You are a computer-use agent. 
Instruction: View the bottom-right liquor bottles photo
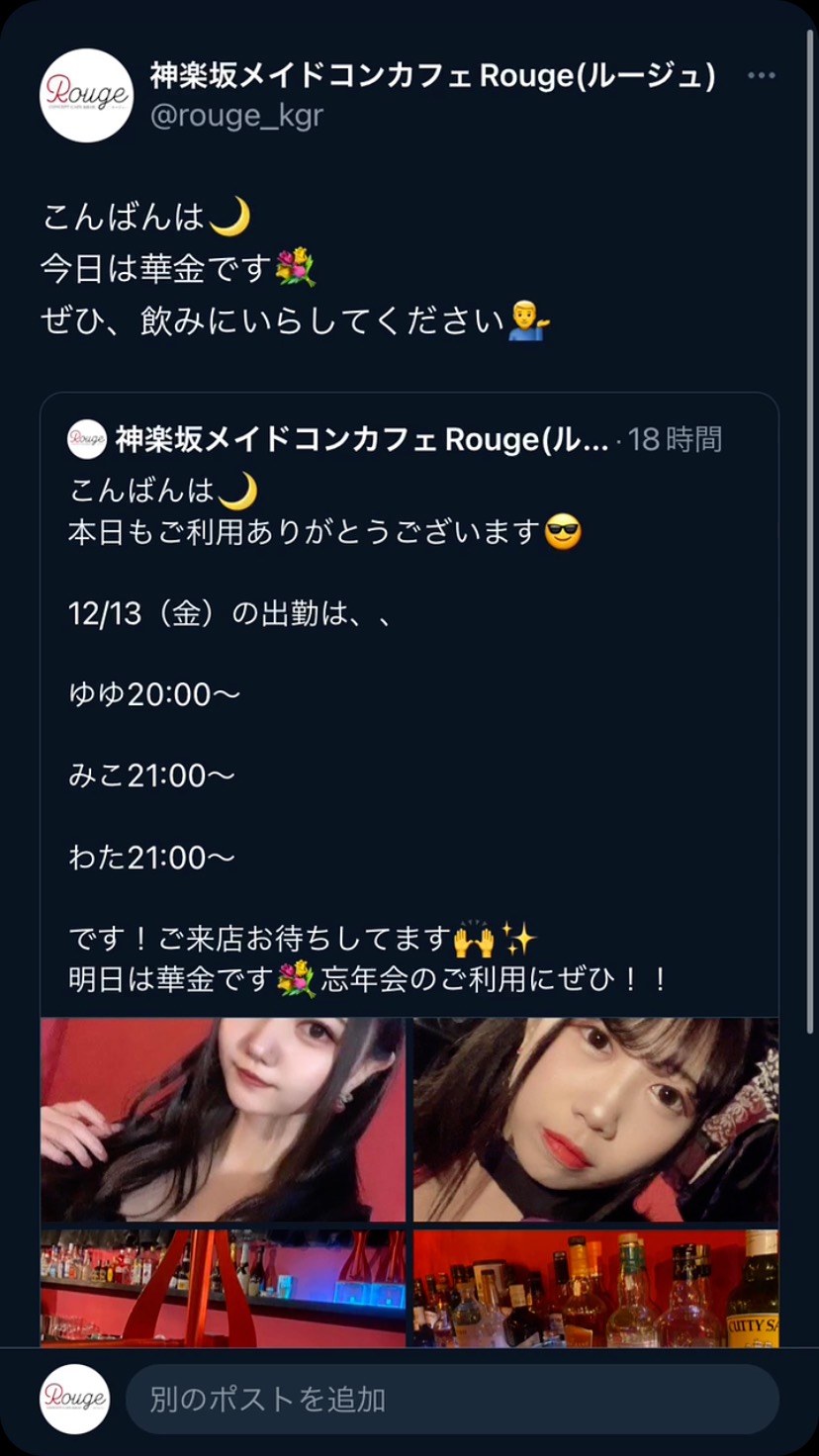click(x=595, y=1288)
